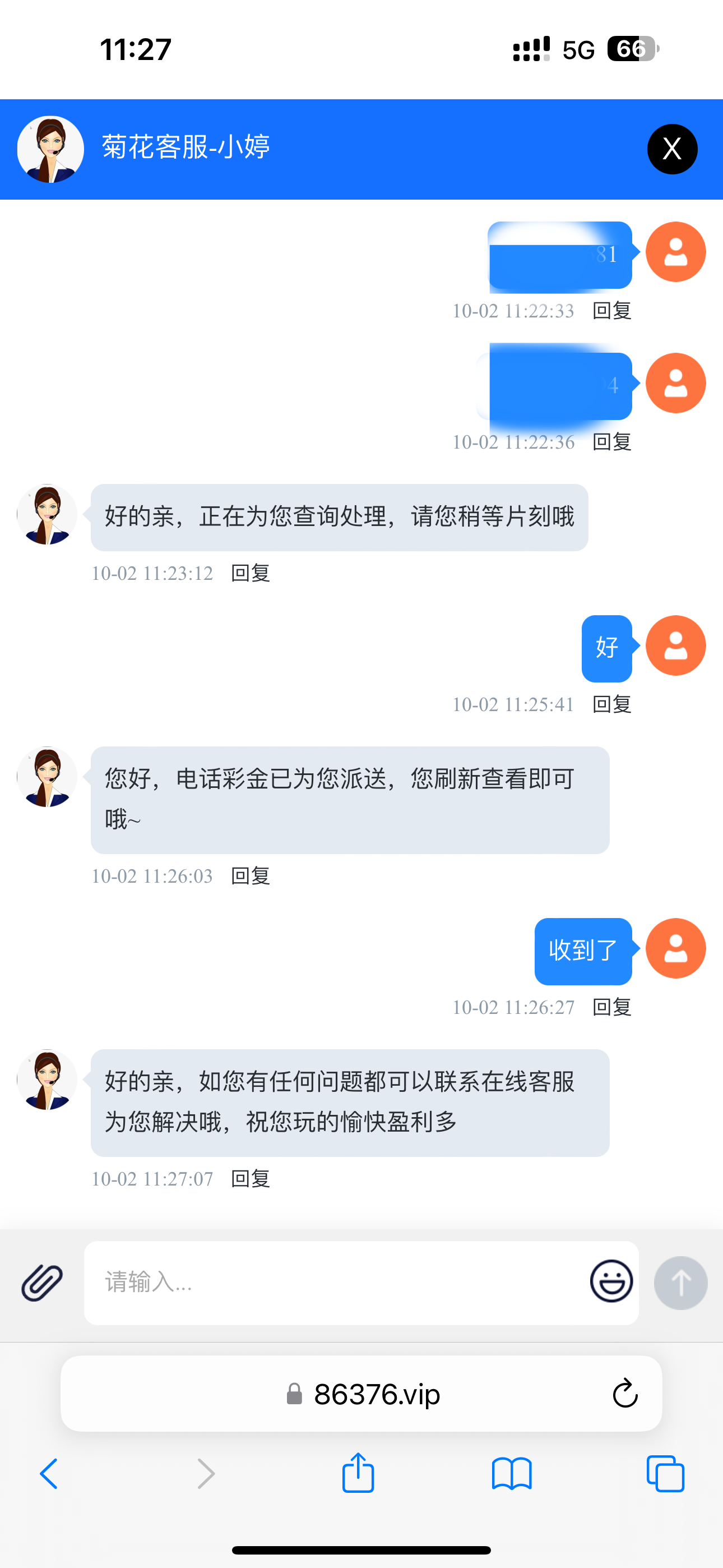This screenshot has width=723, height=1568.
Task: Open the emoji picker
Action: click(611, 1281)
